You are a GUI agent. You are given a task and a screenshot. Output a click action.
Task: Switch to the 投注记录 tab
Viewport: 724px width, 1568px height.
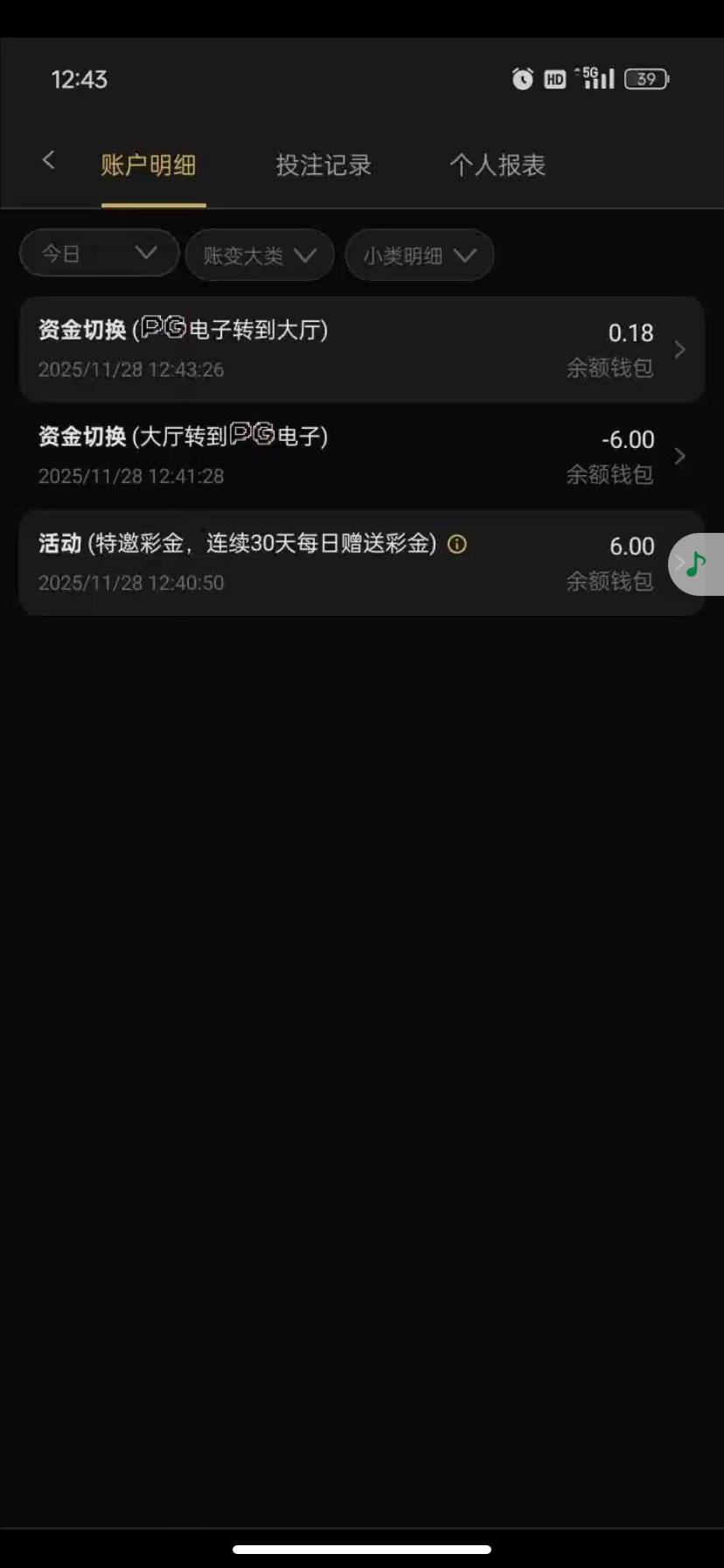324,165
